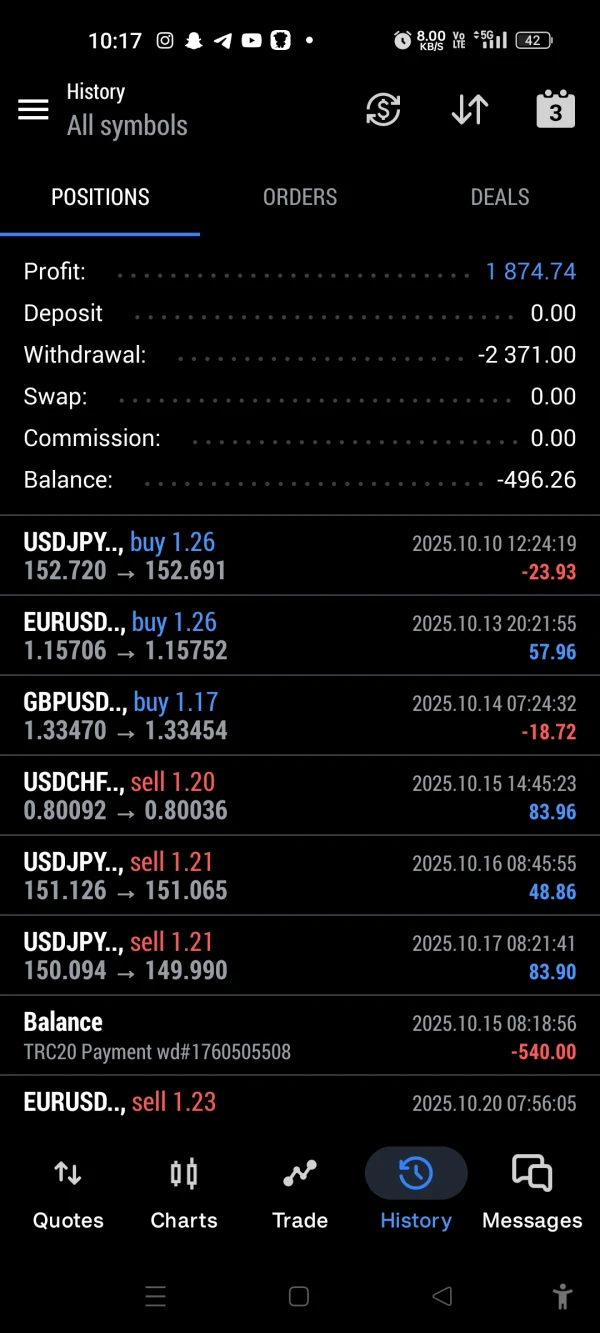Open USDJPY sell closed at 149.990
Image resolution: width=600 pixels, height=1333 pixels.
point(300,956)
